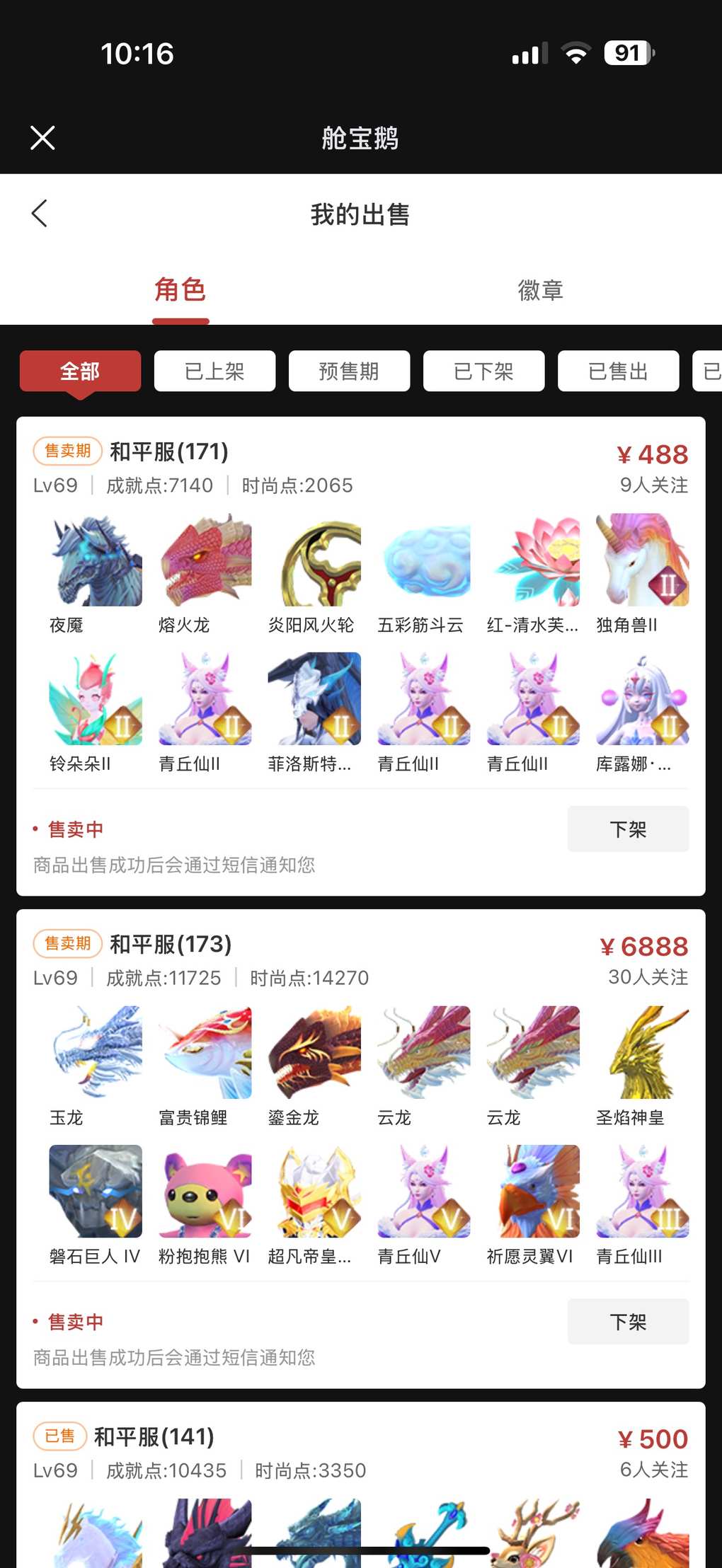
Task: Show 已售出 listings
Action: (618, 371)
